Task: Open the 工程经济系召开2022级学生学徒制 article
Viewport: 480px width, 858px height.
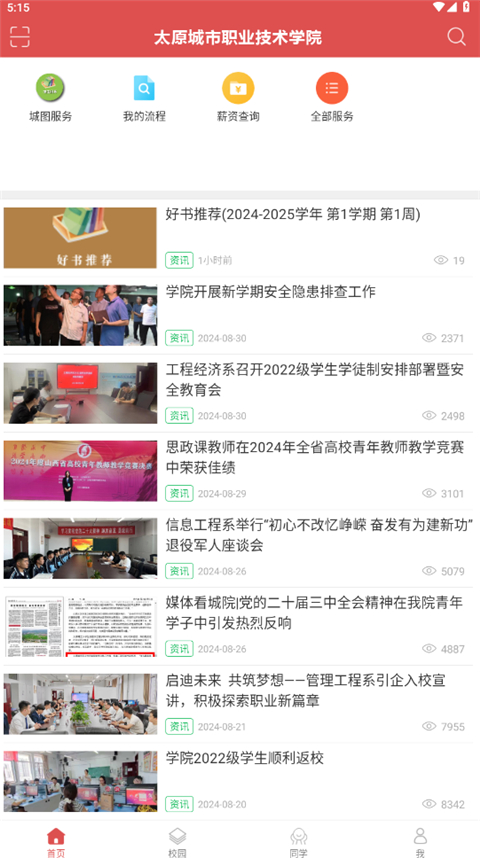Action: click(240, 393)
